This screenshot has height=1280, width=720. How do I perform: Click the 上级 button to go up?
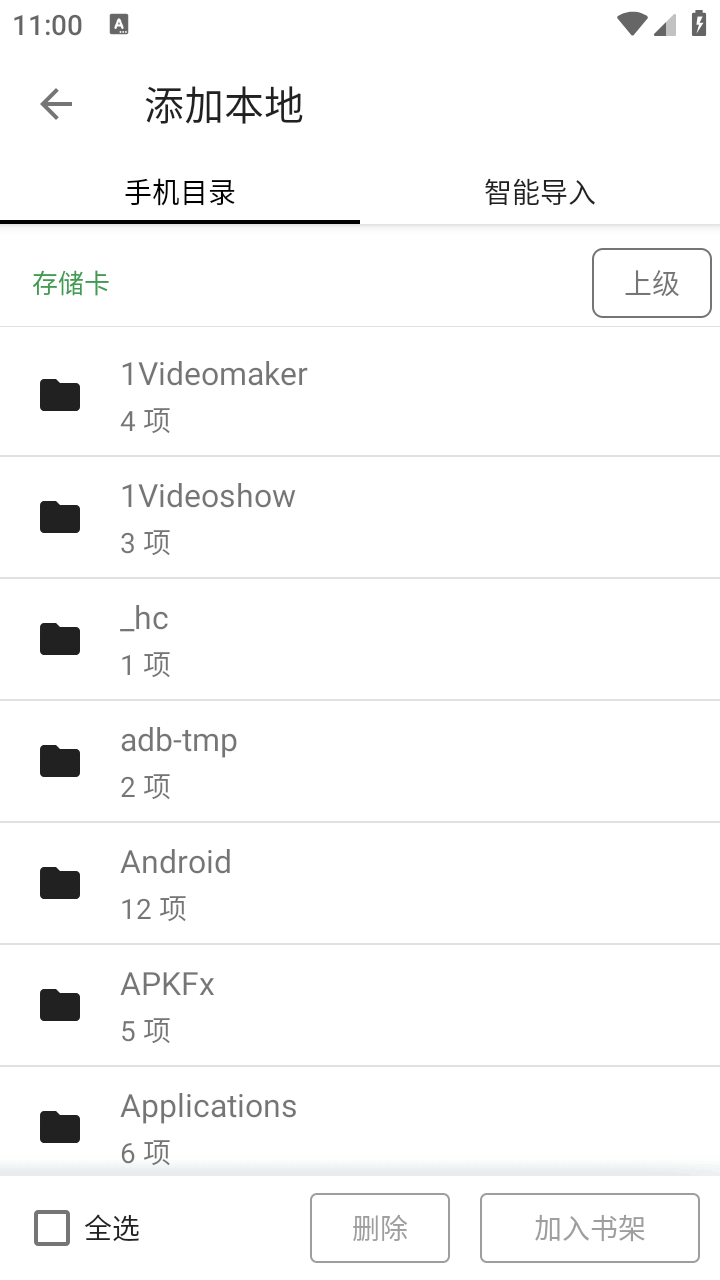(x=651, y=283)
